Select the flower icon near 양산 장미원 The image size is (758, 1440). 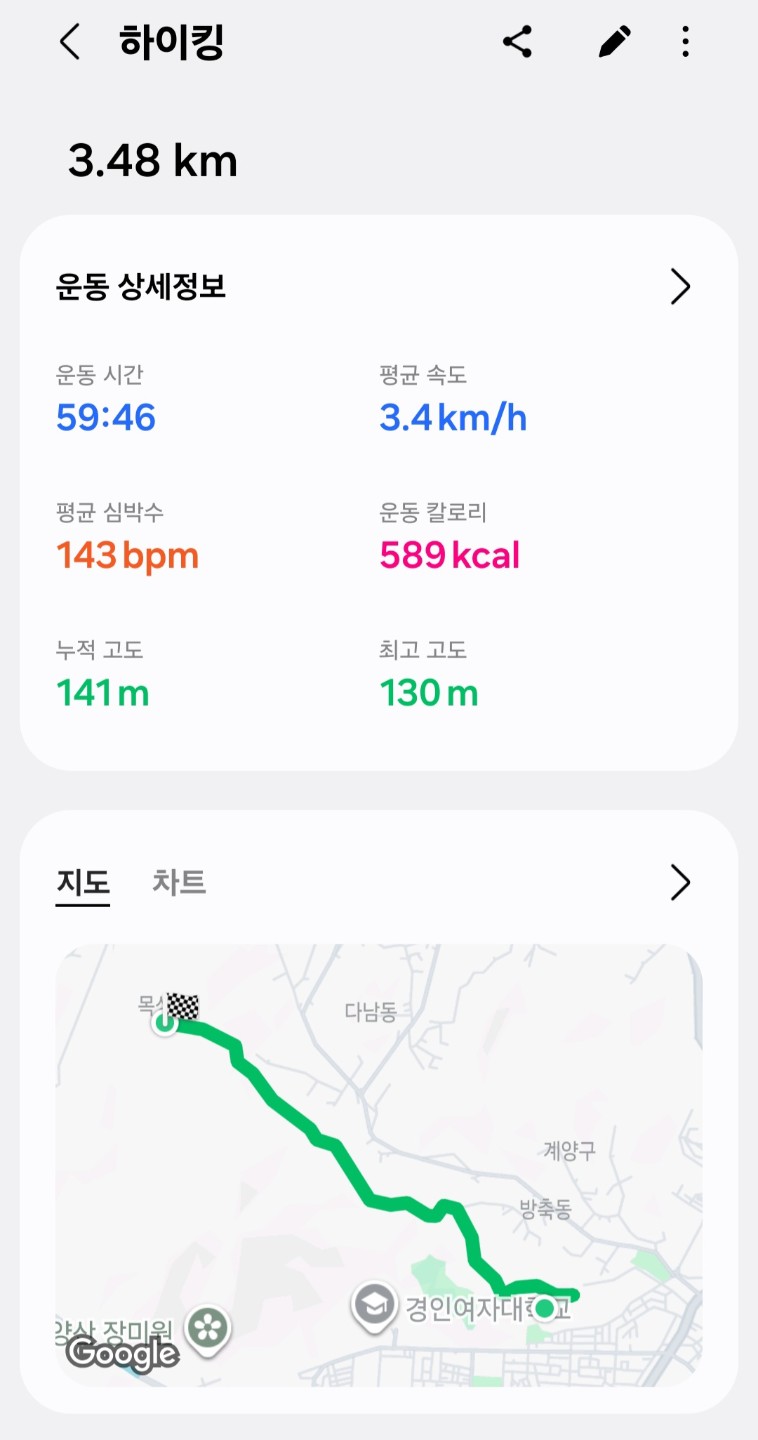pyautogui.click(x=207, y=1330)
